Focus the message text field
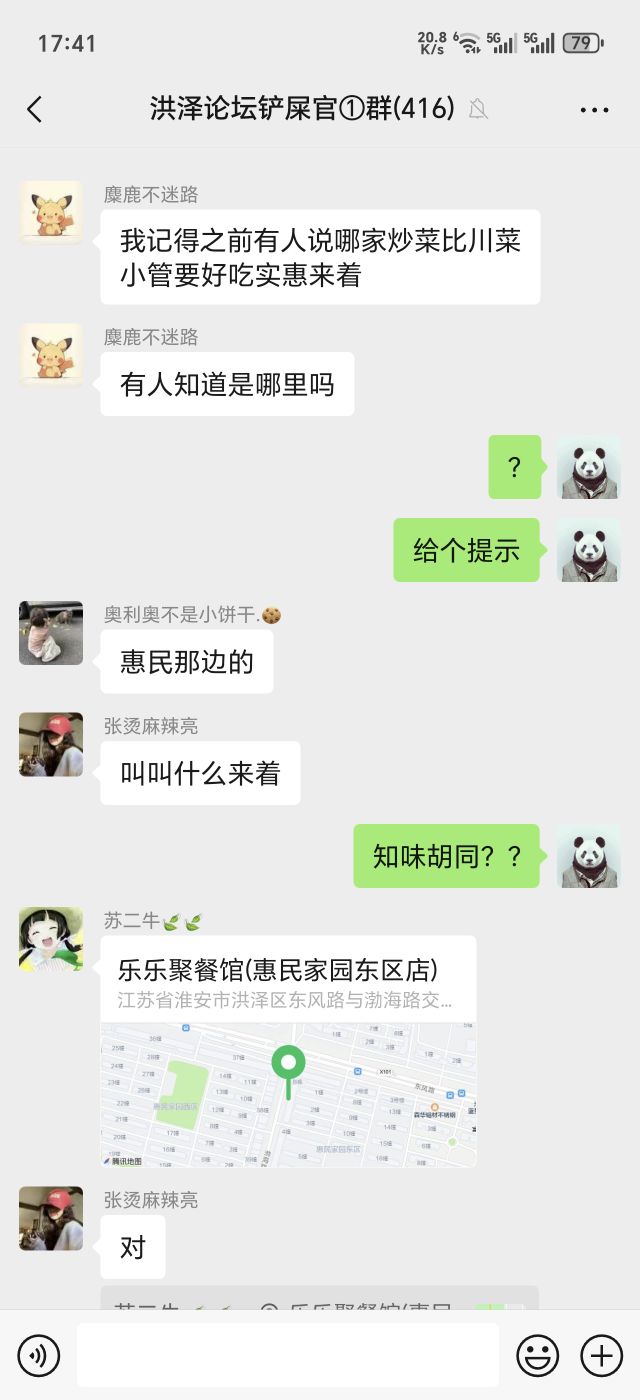The height and width of the screenshot is (1400, 640). click(x=288, y=1355)
